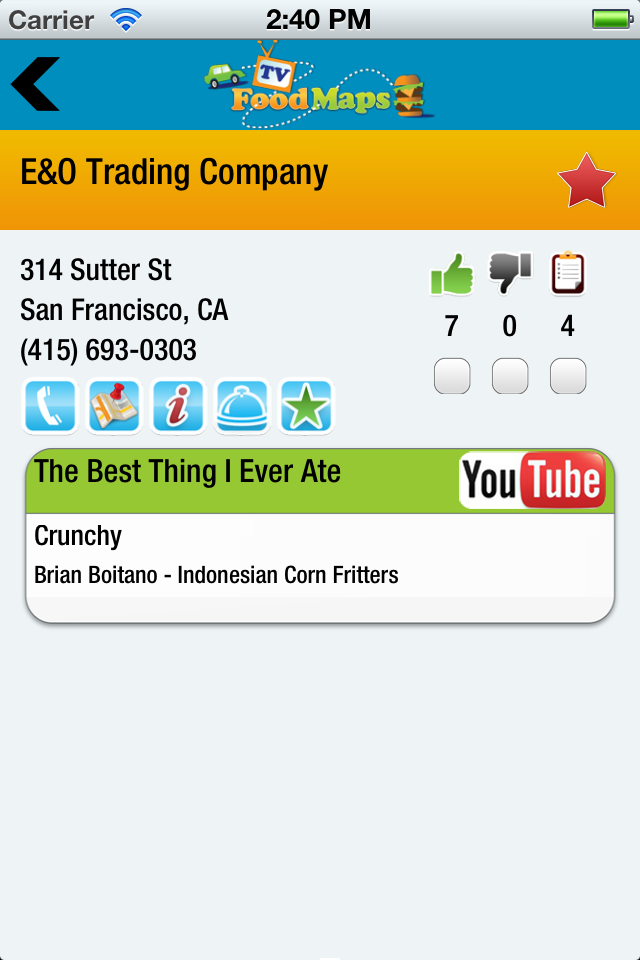The height and width of the screenshot is (960, 640).
Task: Open the map location icon
Action: [114, 407]
